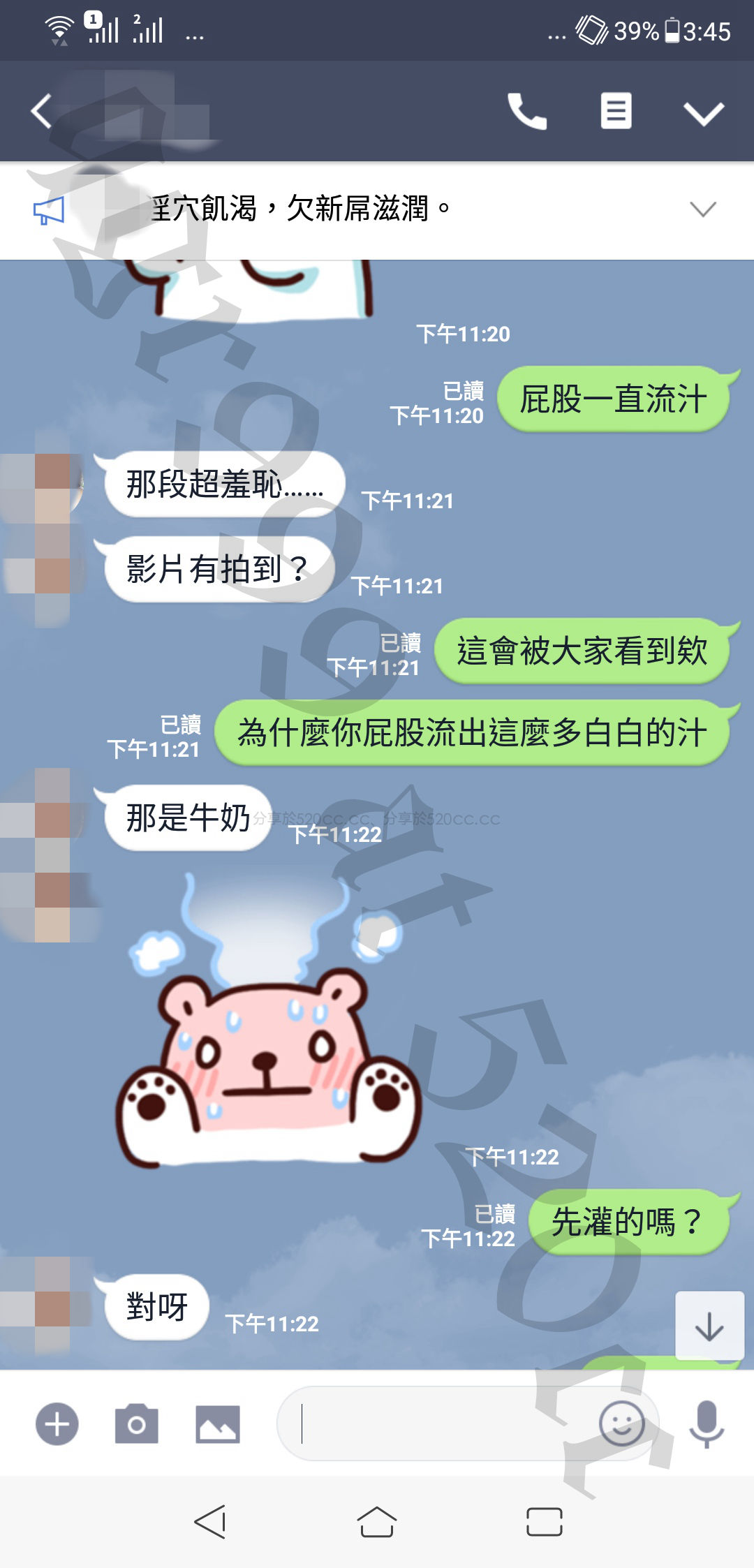
Task: Open the chat menu dropdown arrow
Action: (x=703, y=112)
